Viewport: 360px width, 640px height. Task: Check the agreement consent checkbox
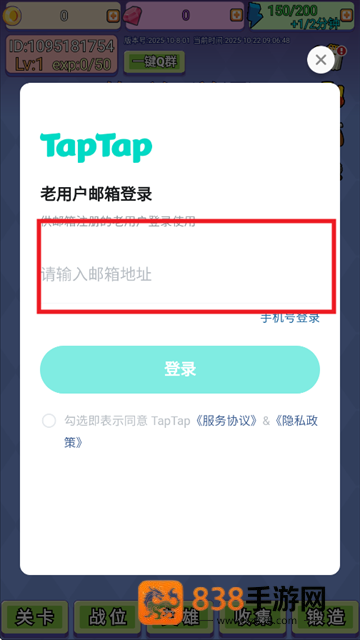tap(49, 420)
